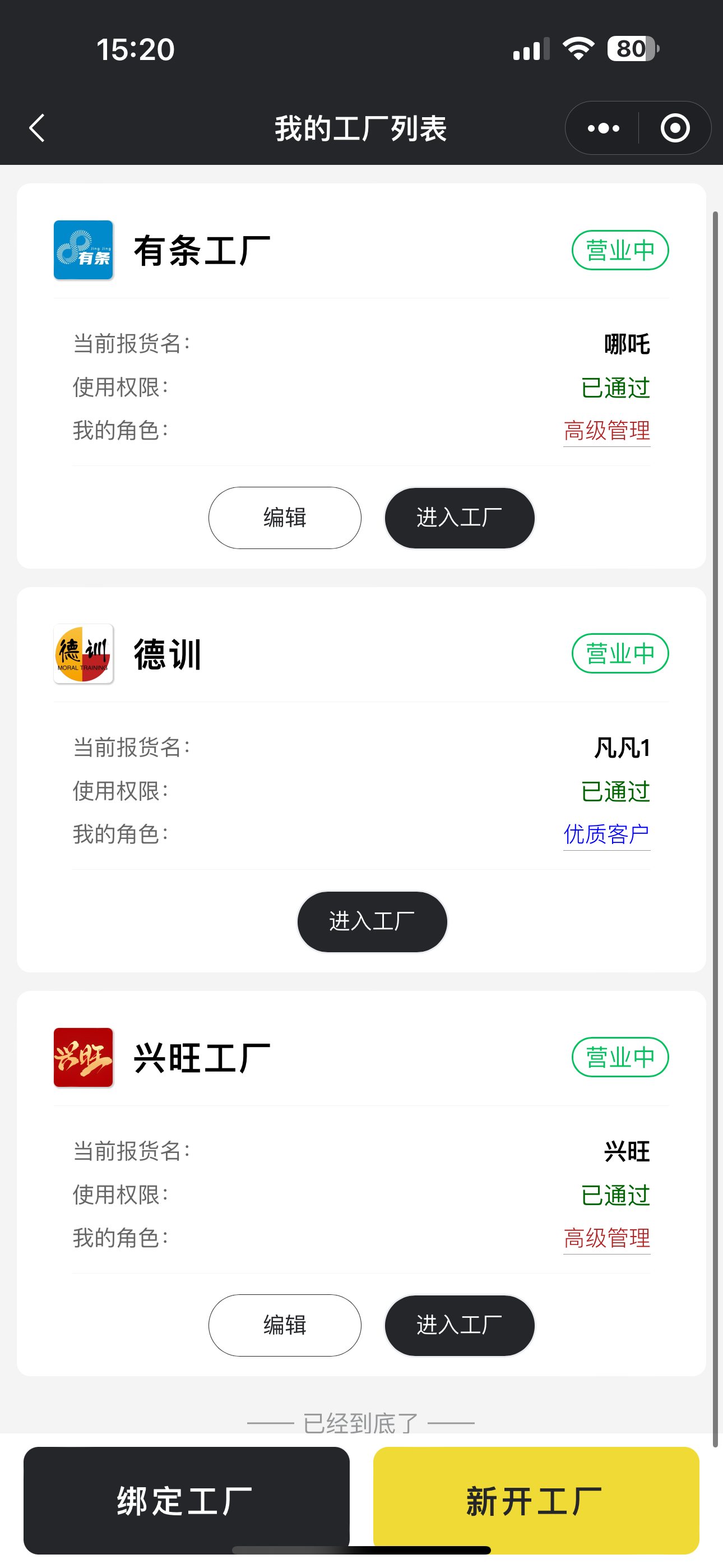Enter 兴旺工厂 via 进入工厂
723x1568 pixels.
coord(460,1325)
